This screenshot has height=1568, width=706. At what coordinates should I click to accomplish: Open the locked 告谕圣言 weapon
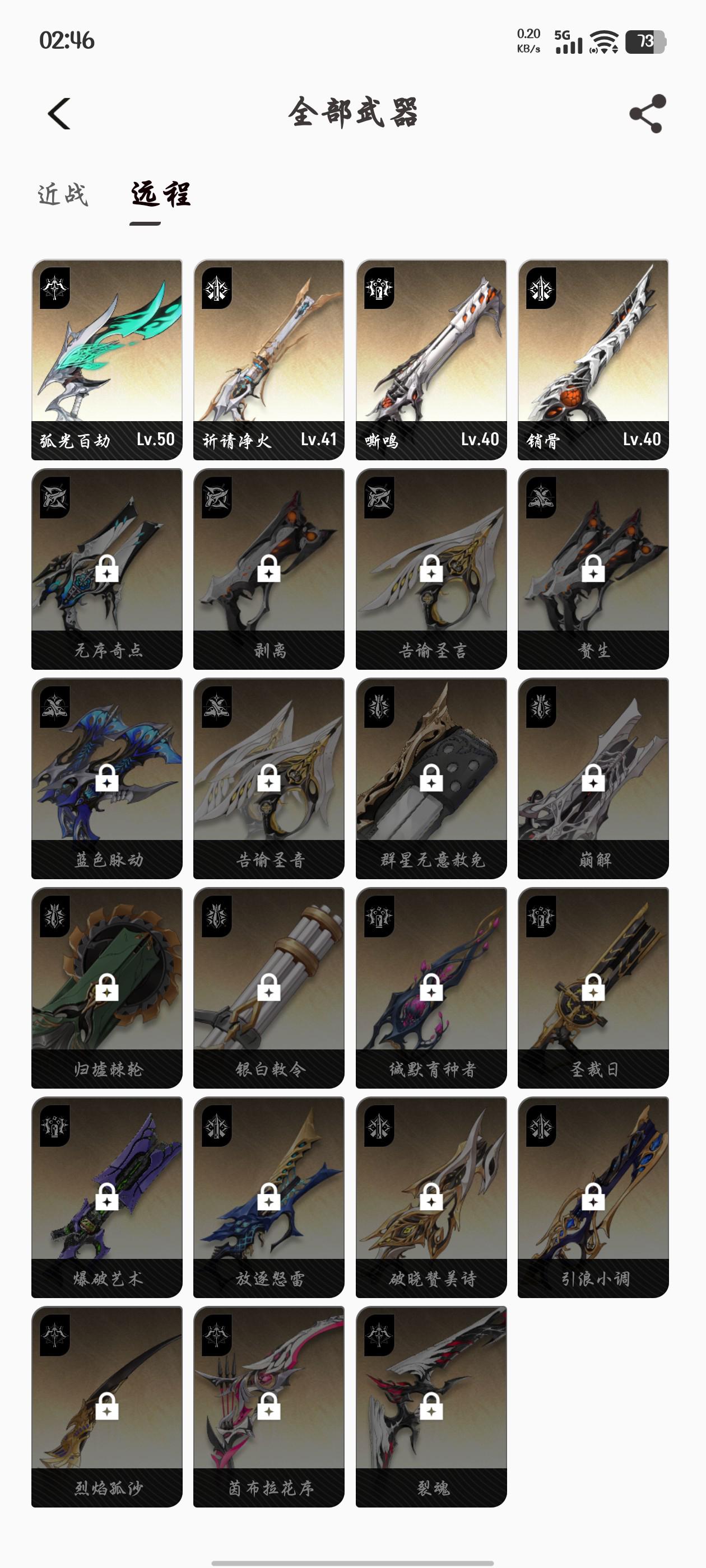click(431, 568)
